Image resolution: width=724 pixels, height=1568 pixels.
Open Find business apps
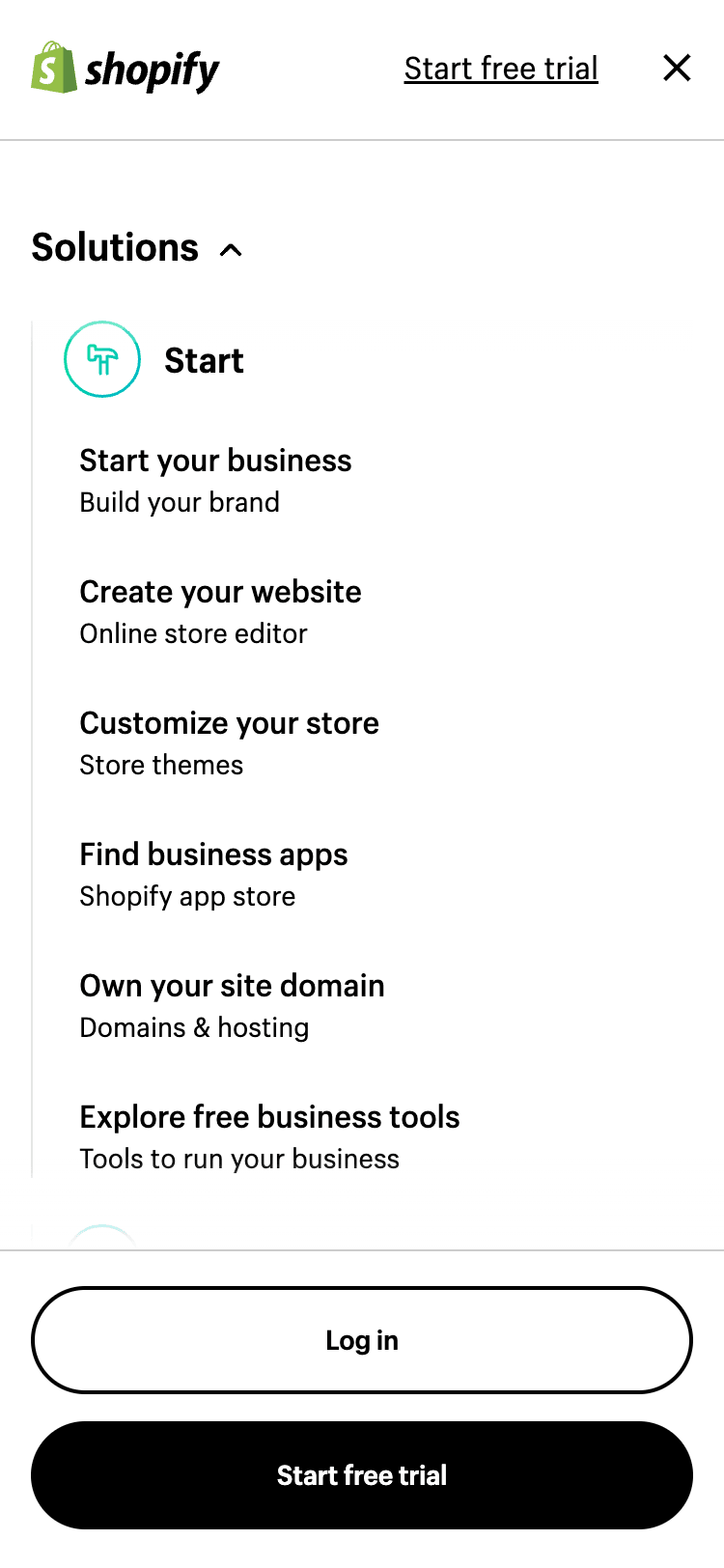click(213, 873)
